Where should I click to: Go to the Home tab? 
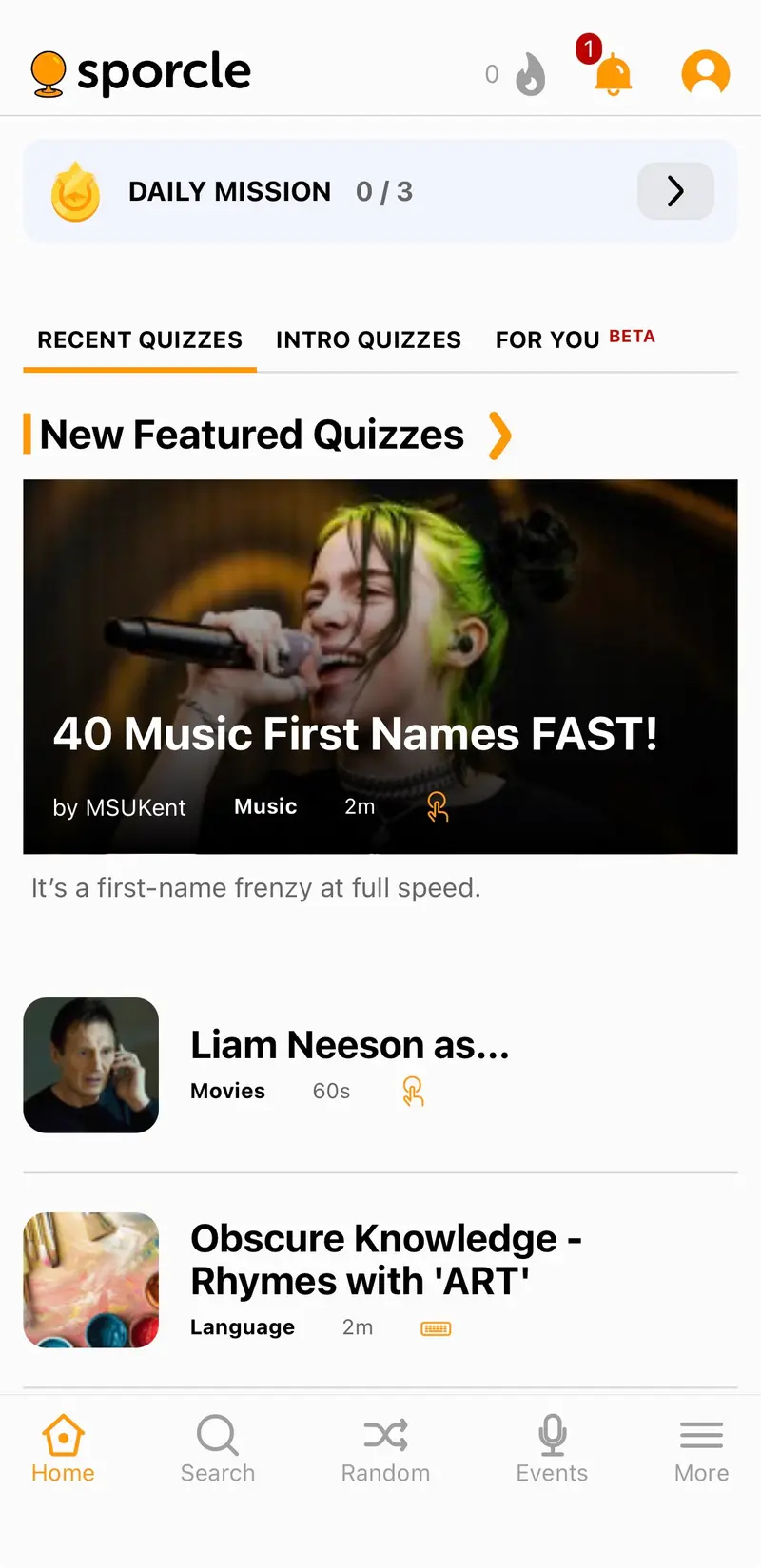point(63,1448)
